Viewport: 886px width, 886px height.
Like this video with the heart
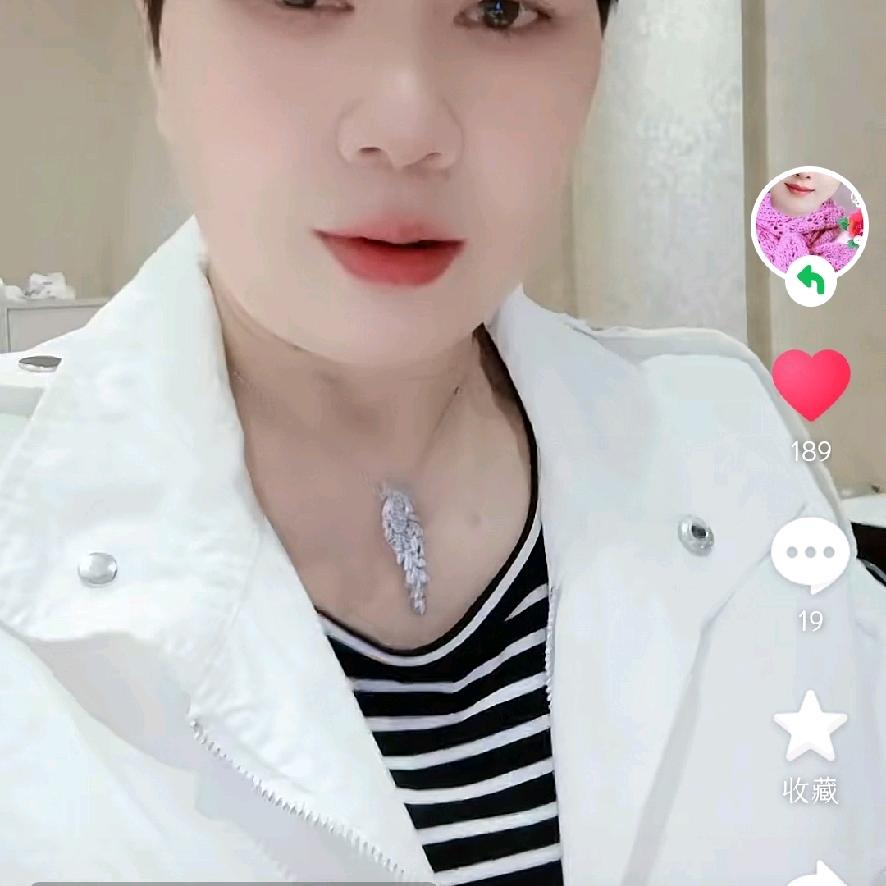pyautogui.click(x=810, y=384)
